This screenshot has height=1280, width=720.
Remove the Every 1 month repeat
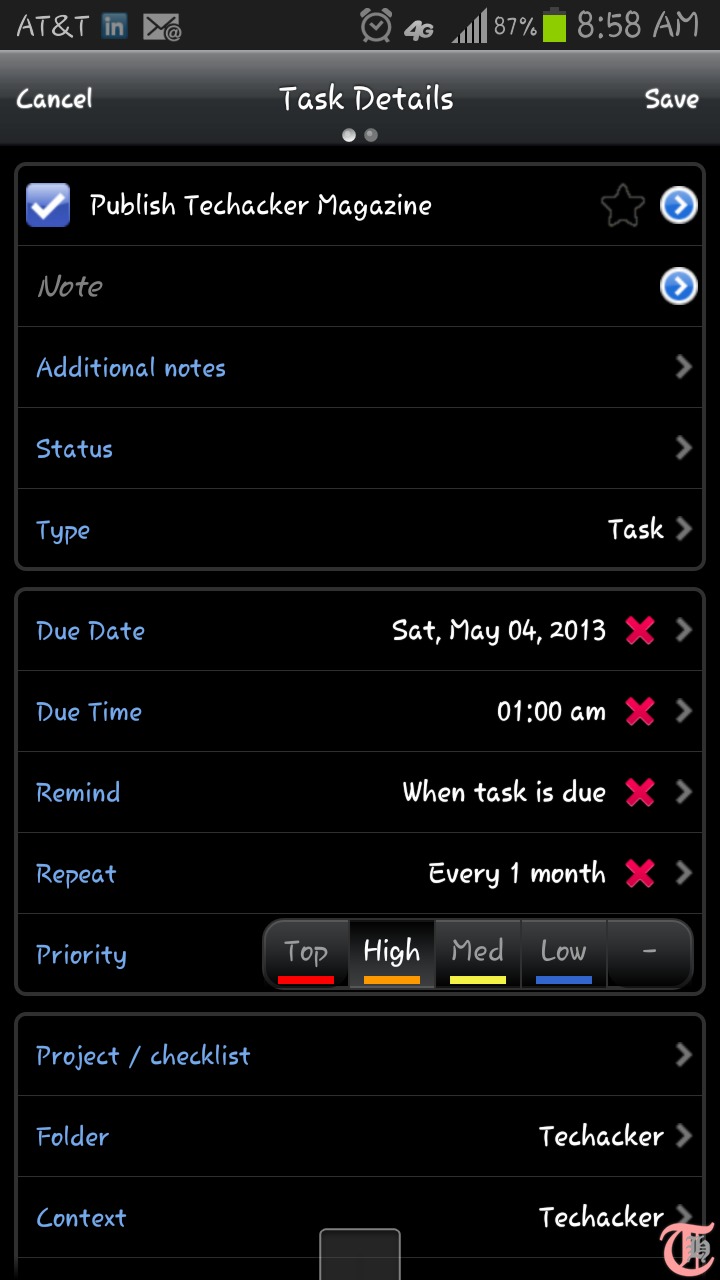tap(640, 874)
